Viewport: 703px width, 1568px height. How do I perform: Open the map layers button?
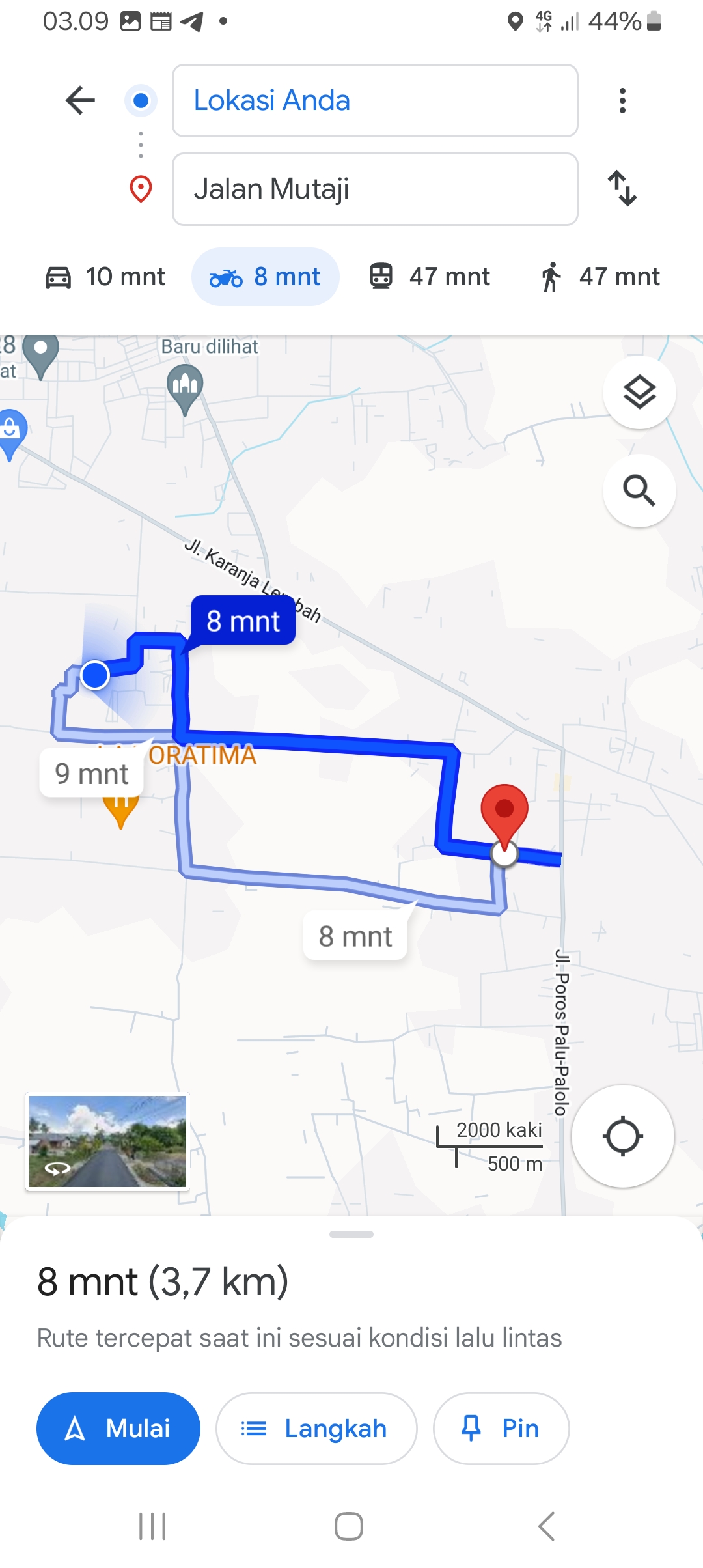coord(639,392)
